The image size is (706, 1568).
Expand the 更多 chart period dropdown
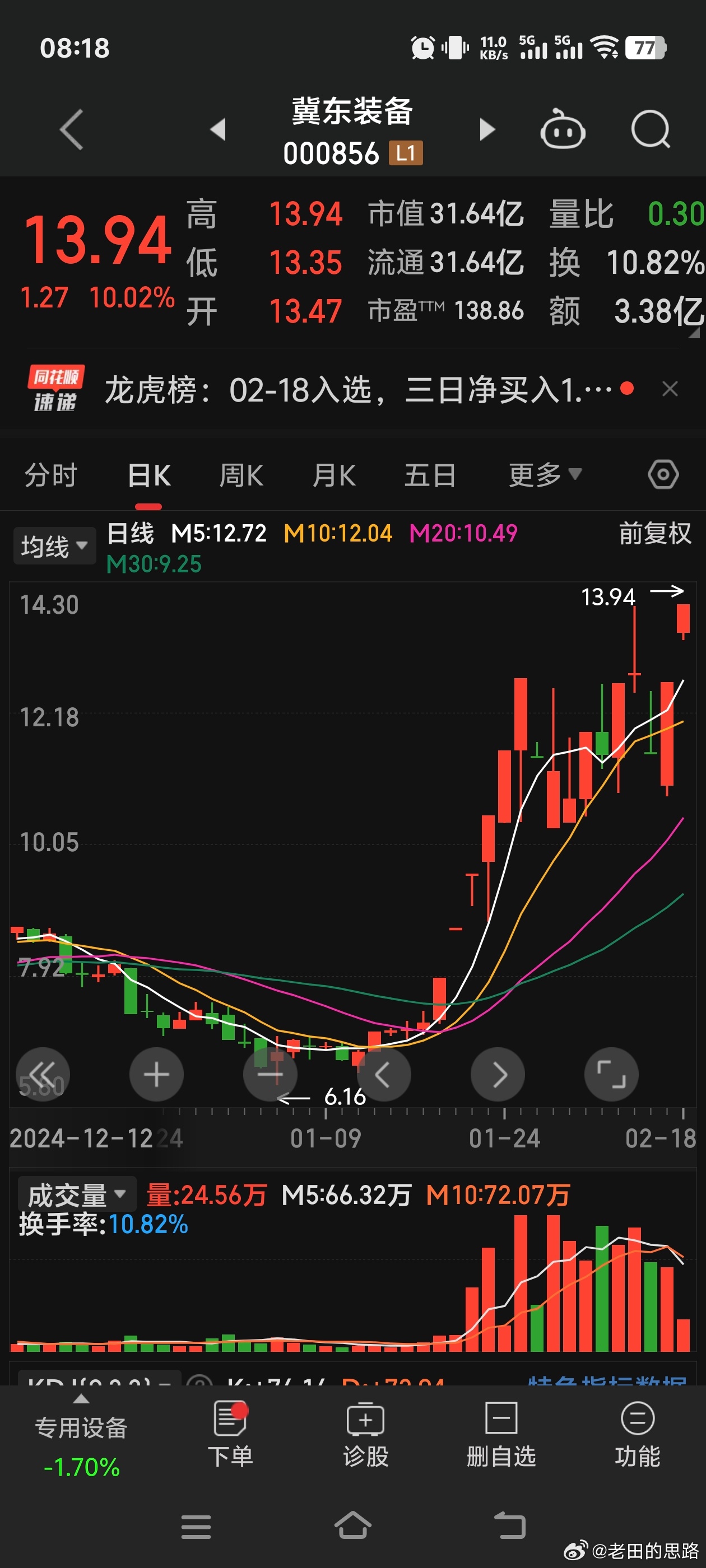pyautogui.click(x=545, y=475)
